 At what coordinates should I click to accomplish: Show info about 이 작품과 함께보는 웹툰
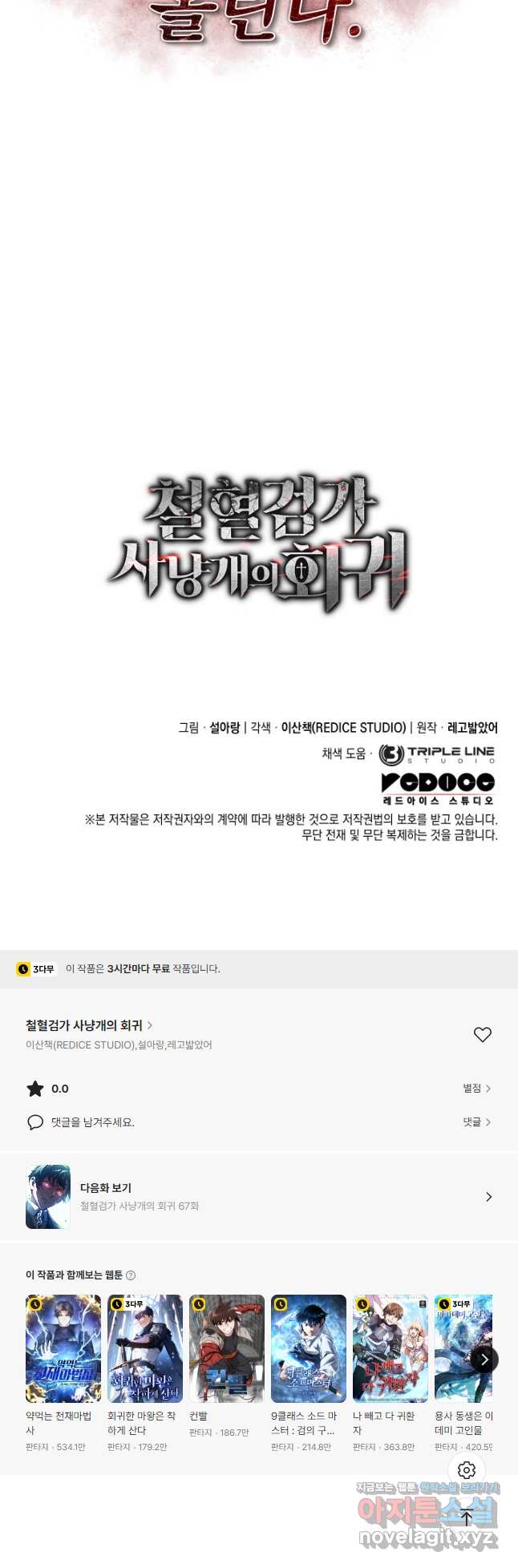pyautogui.click(x=131, y=1275)
